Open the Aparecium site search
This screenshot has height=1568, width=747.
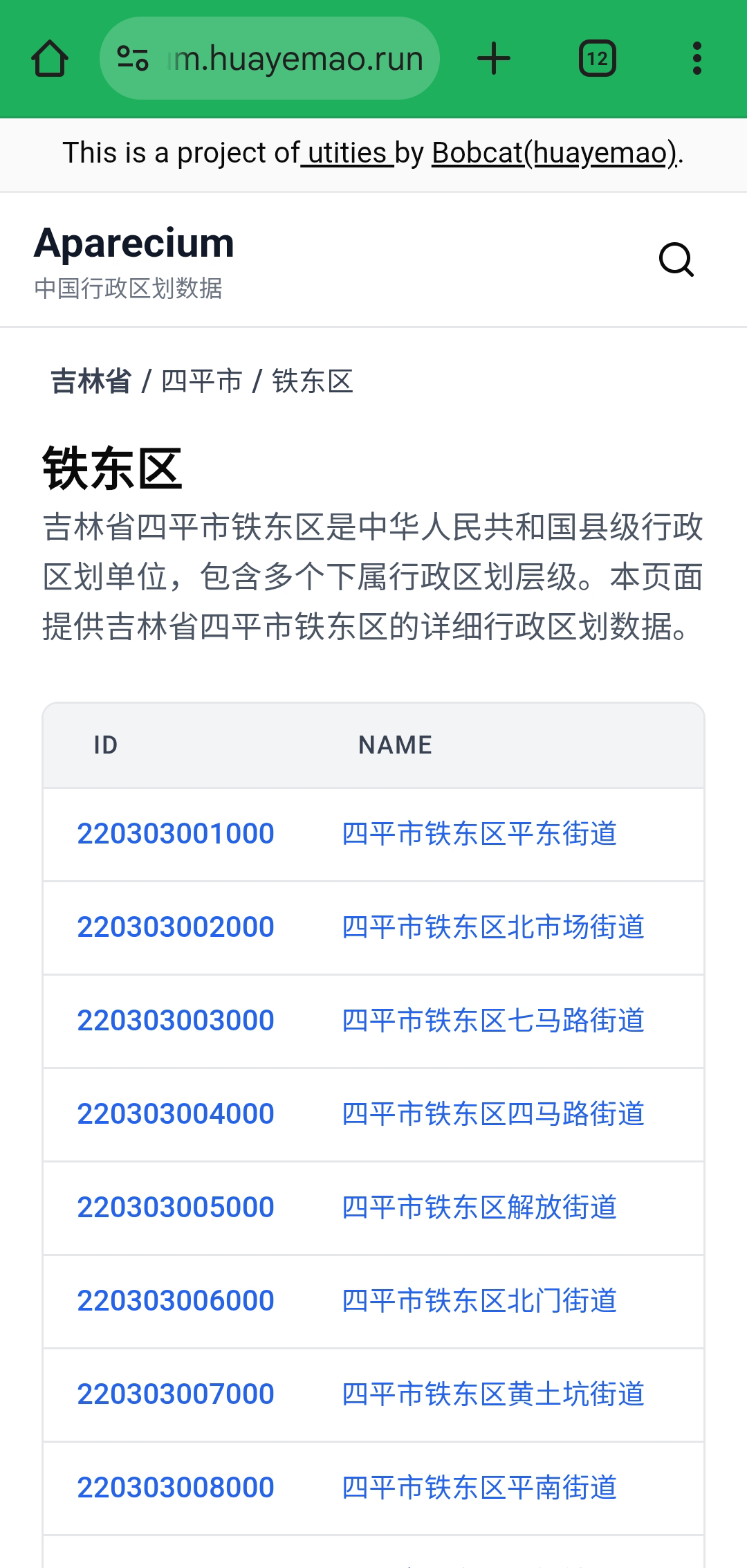tap(676, 259)
